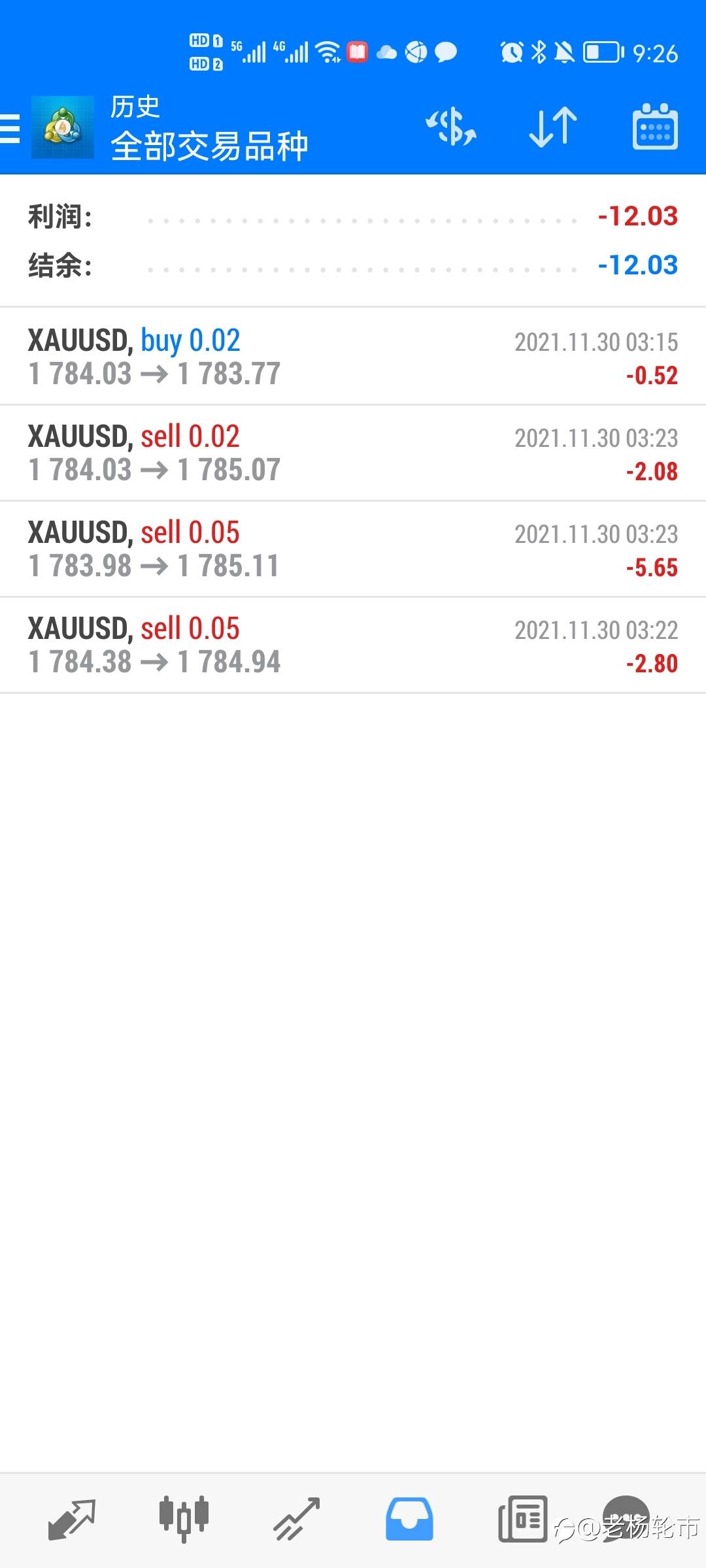This screenshot has height=1568, width=706.
Task: Open the sell 0.05 trade with -5.65 loss
Action: click(353, 549)
